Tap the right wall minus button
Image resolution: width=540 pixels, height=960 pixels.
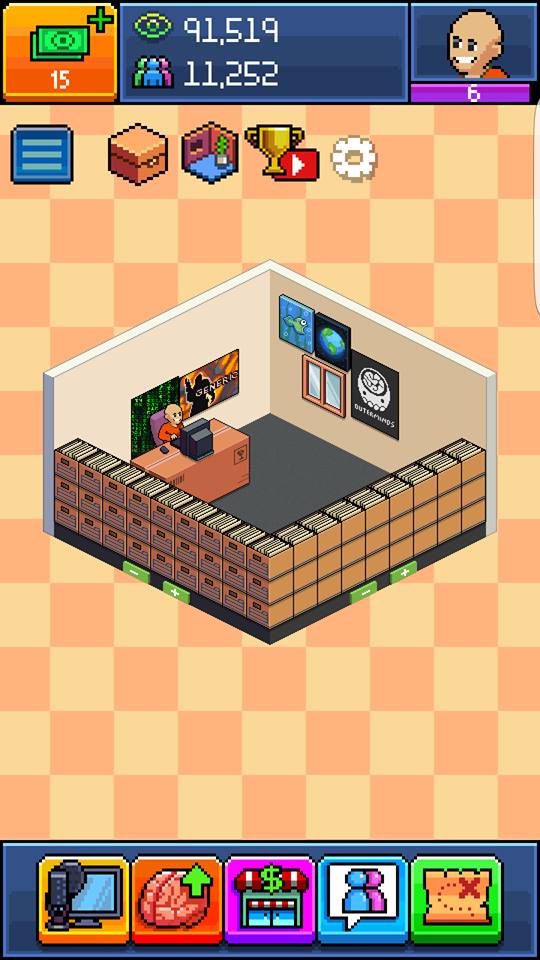point(364,592)
